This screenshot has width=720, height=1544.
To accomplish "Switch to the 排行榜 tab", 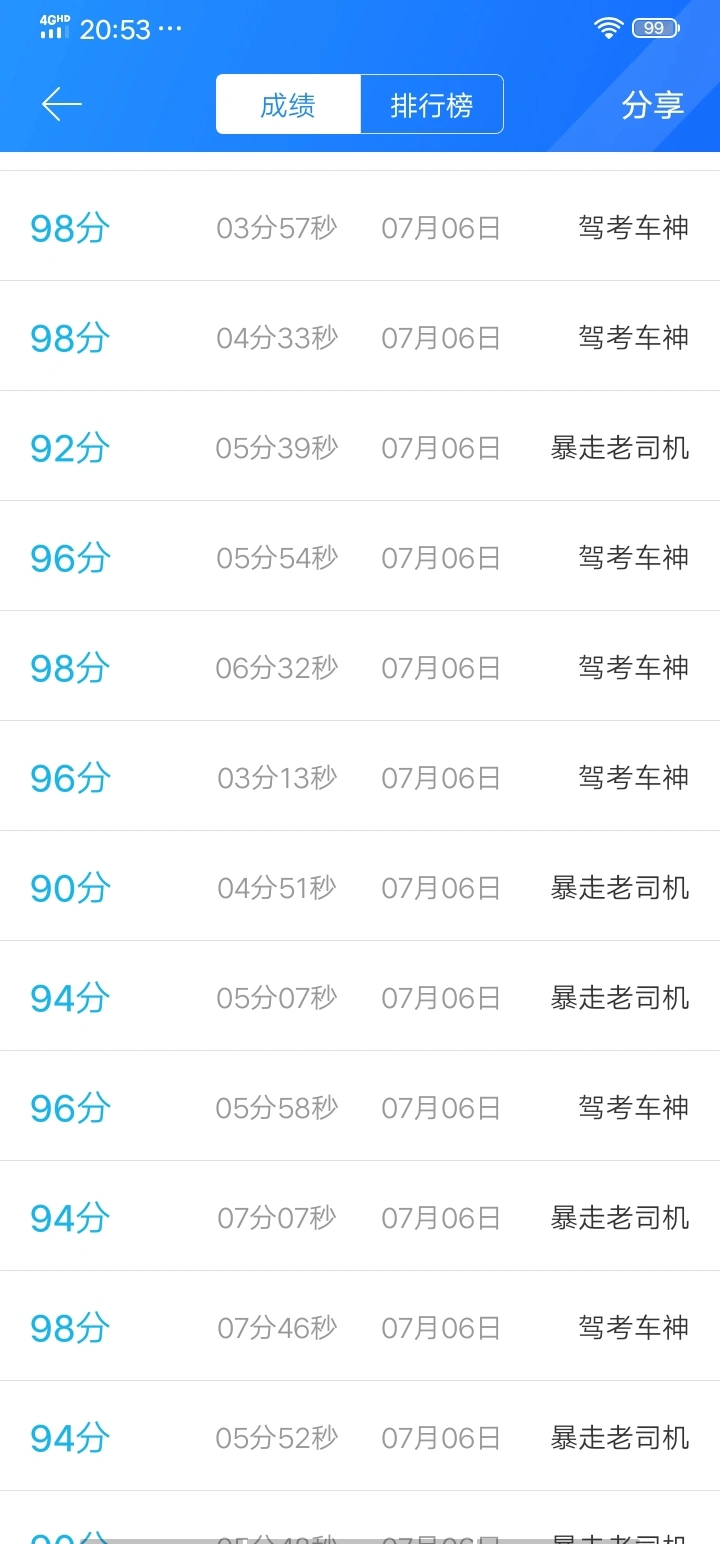I will (x=432, y=104).
